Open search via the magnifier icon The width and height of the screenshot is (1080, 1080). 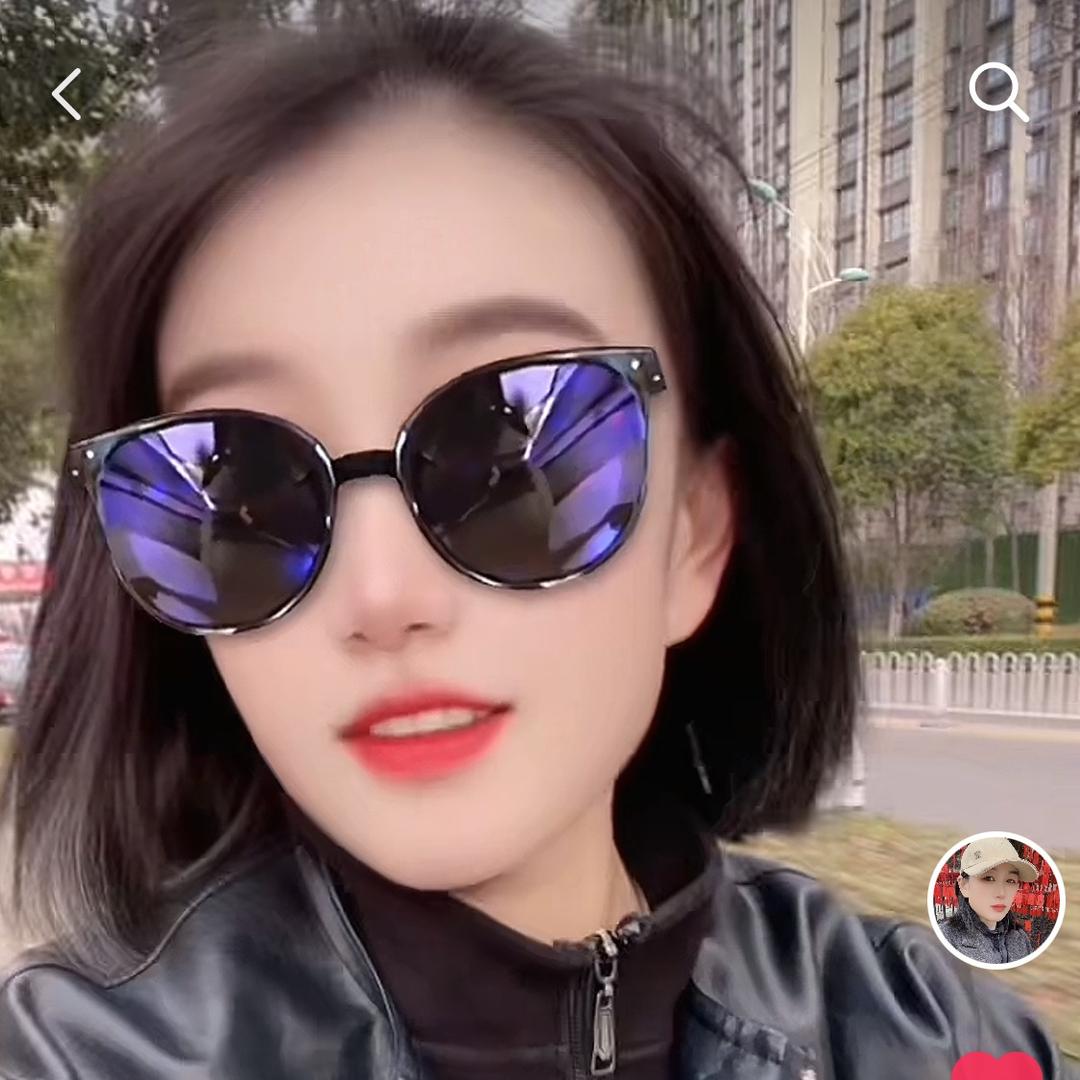(x=997, y=91)
